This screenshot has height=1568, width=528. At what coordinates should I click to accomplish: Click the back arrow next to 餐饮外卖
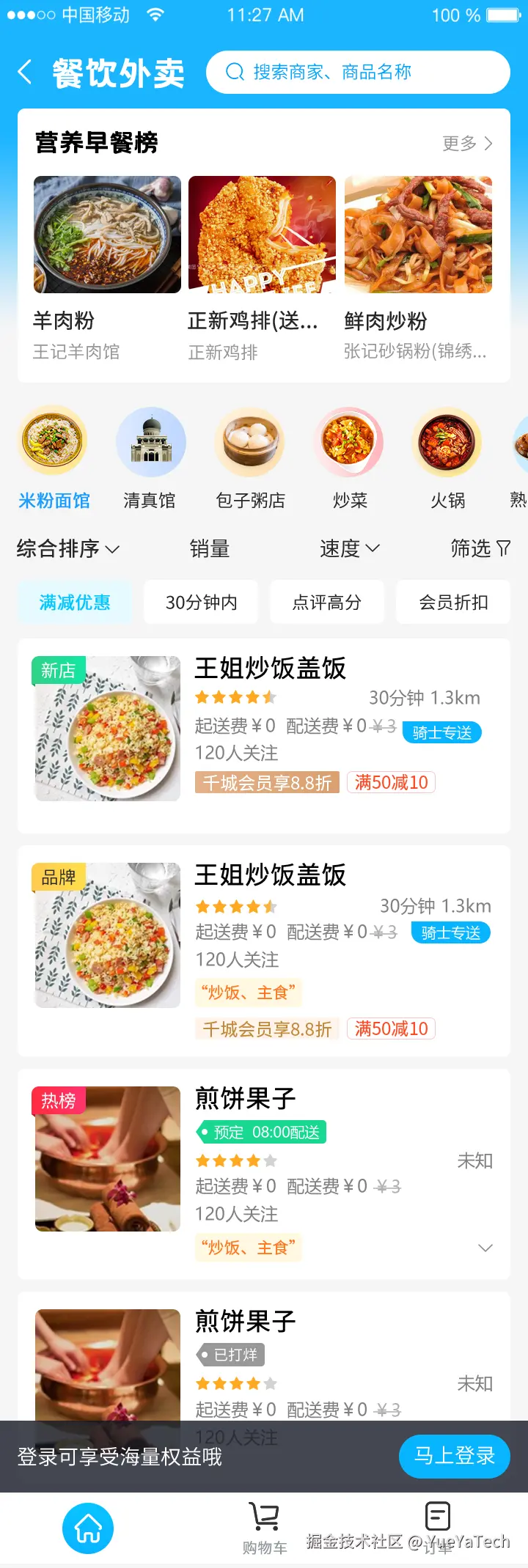(x=24, y=71)
